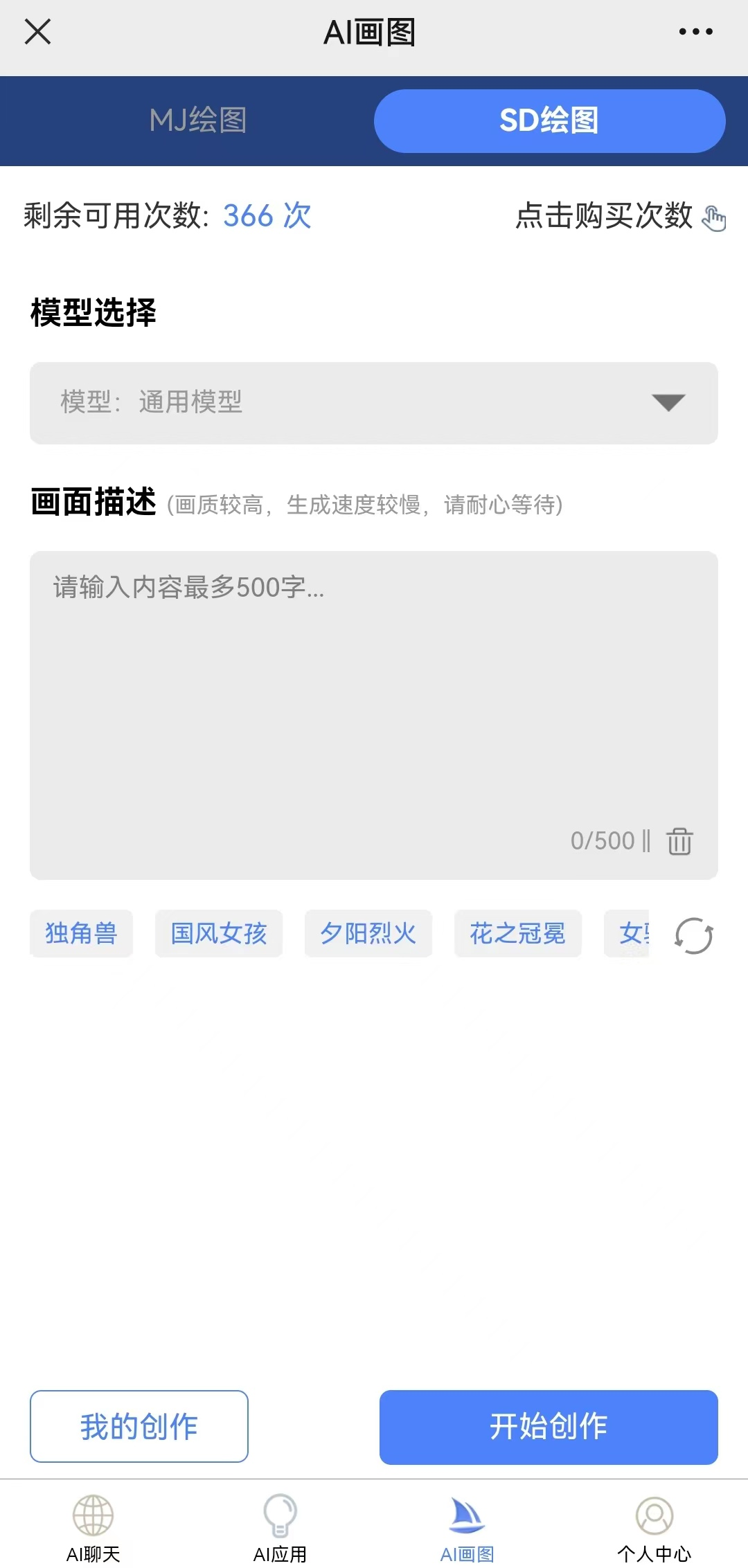Open 我的创作
The width and height of the screenshot is (748, 1568).
[x=139, y=1426]
